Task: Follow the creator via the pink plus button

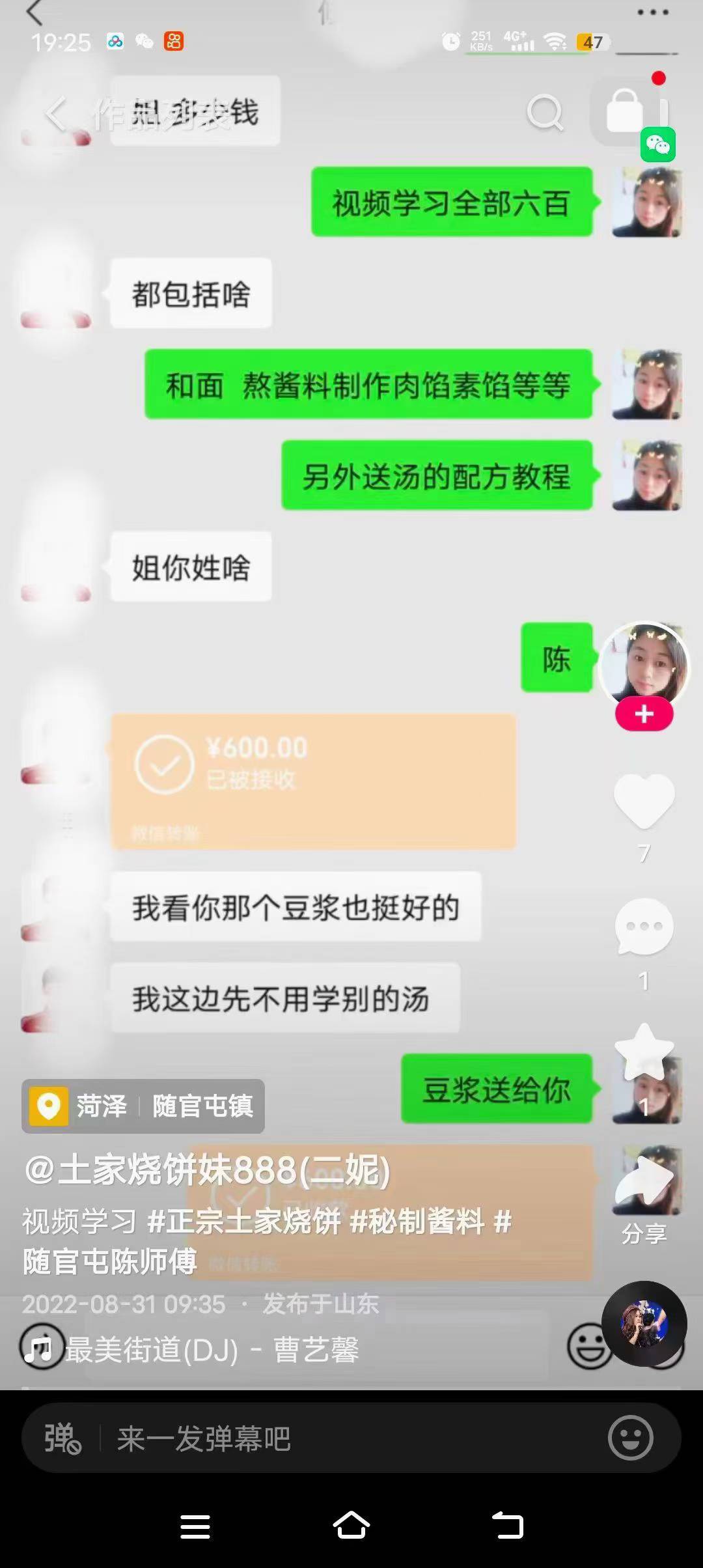Action: 643,714
